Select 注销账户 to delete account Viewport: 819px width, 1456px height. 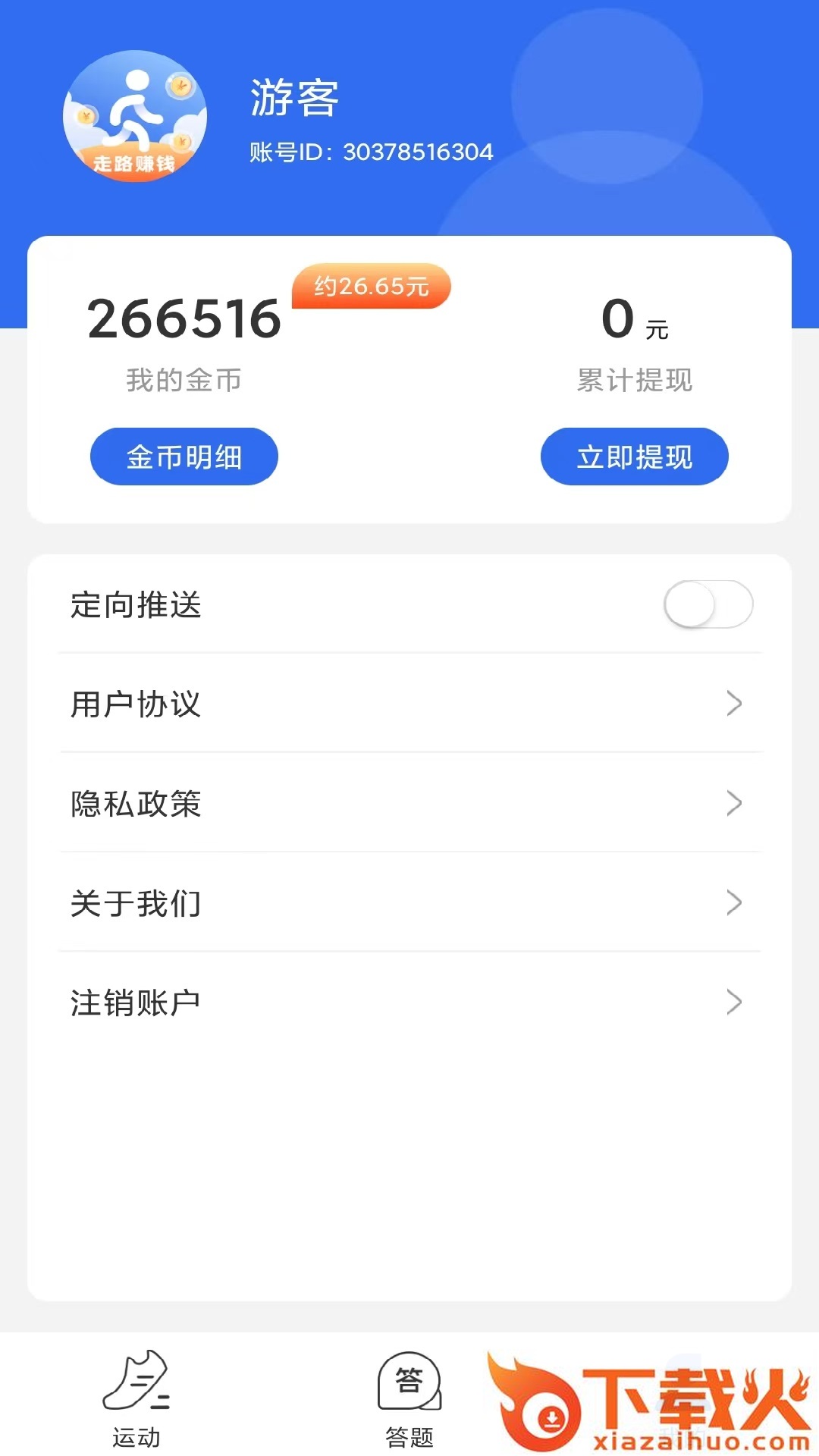coord(409,1003)
